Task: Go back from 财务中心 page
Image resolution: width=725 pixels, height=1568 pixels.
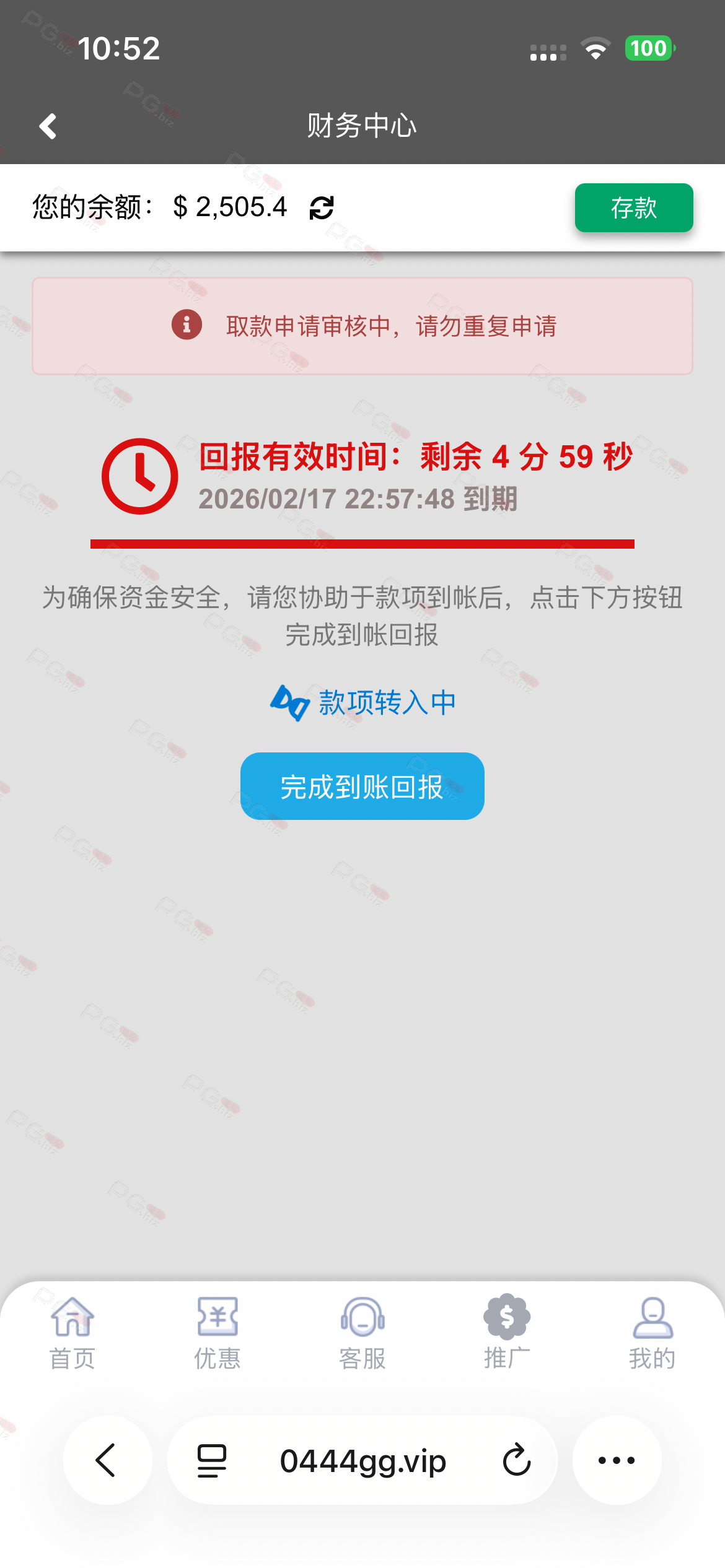Action: click(x=48, y=126)
